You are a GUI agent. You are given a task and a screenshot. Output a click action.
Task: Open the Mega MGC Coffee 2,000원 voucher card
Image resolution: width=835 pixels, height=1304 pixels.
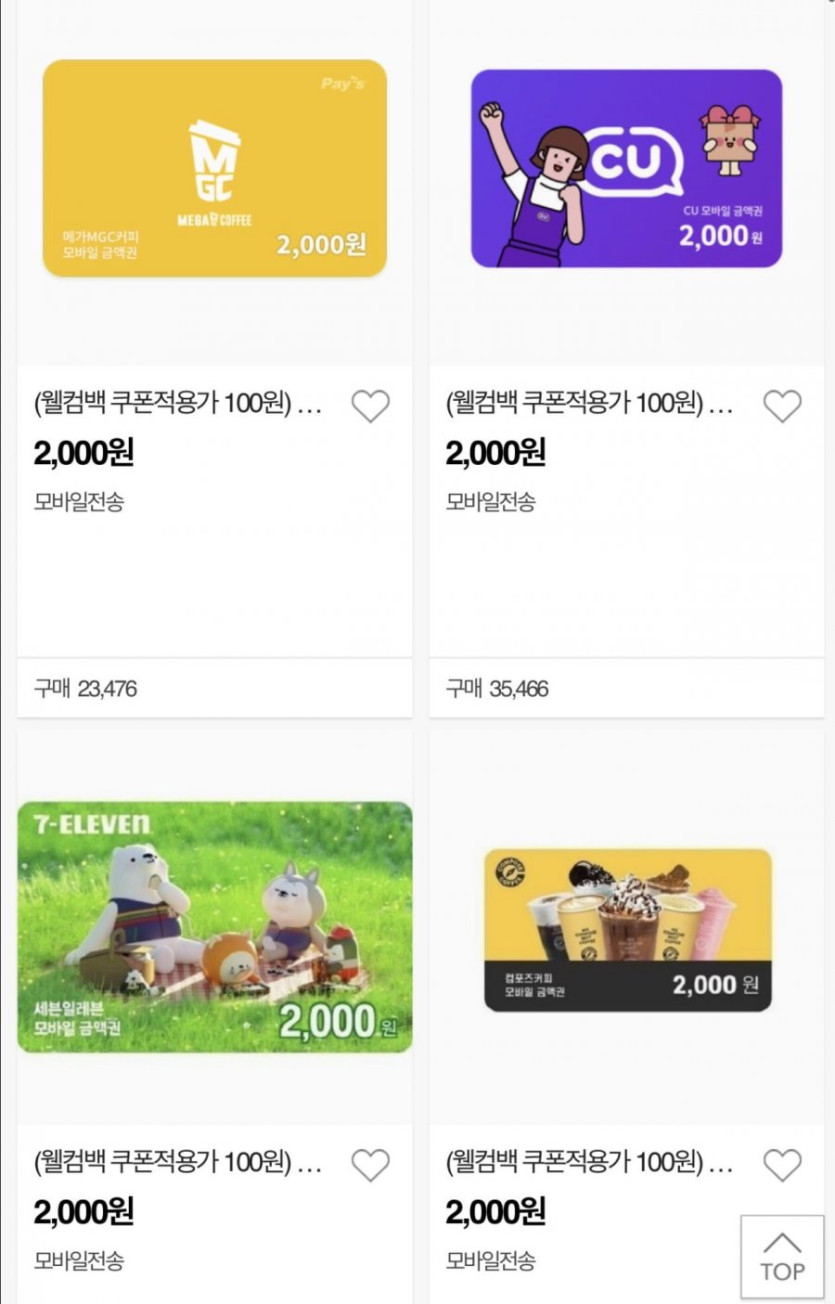[x=214, y=168]
